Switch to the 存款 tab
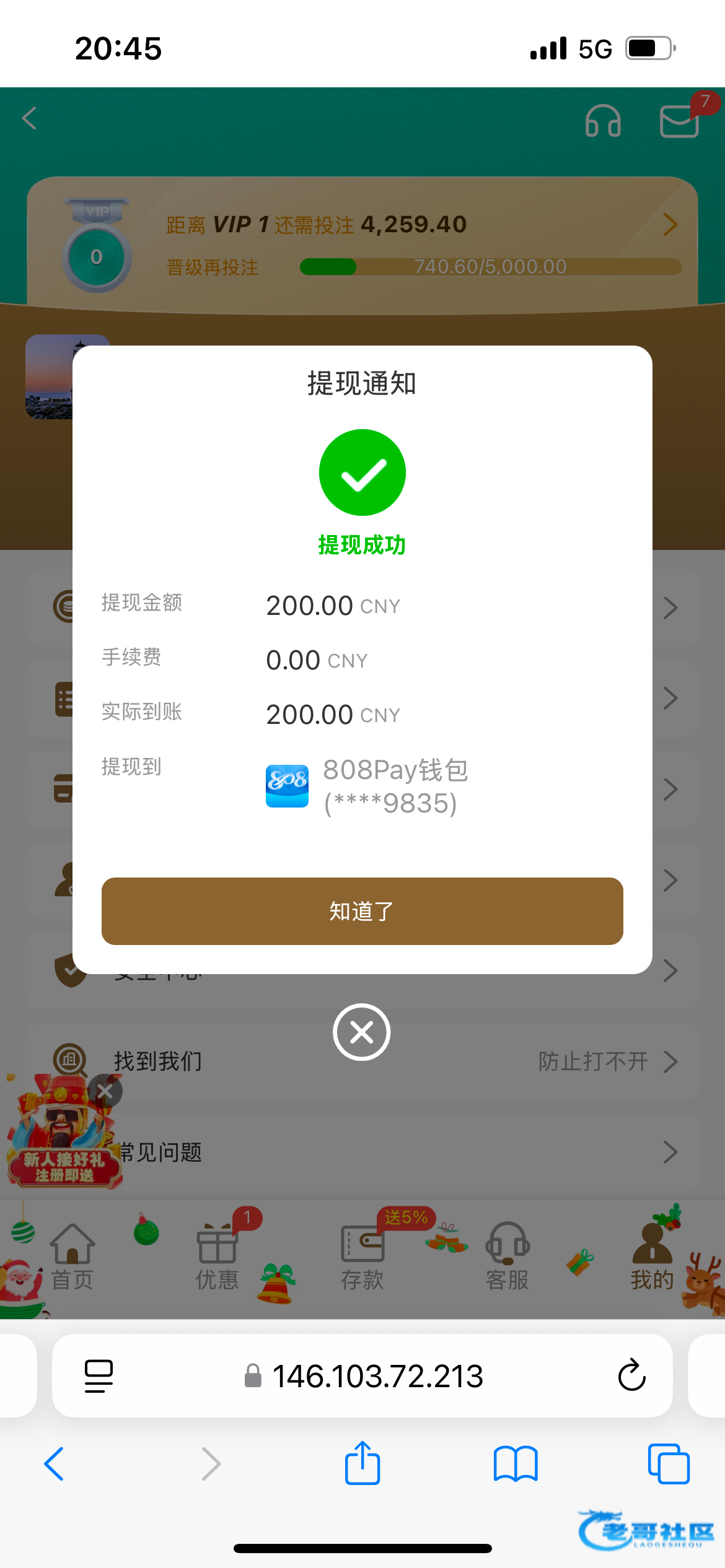Viewport: 725px width, 1568px height. pyautogui.click(x=362, y=1257)
